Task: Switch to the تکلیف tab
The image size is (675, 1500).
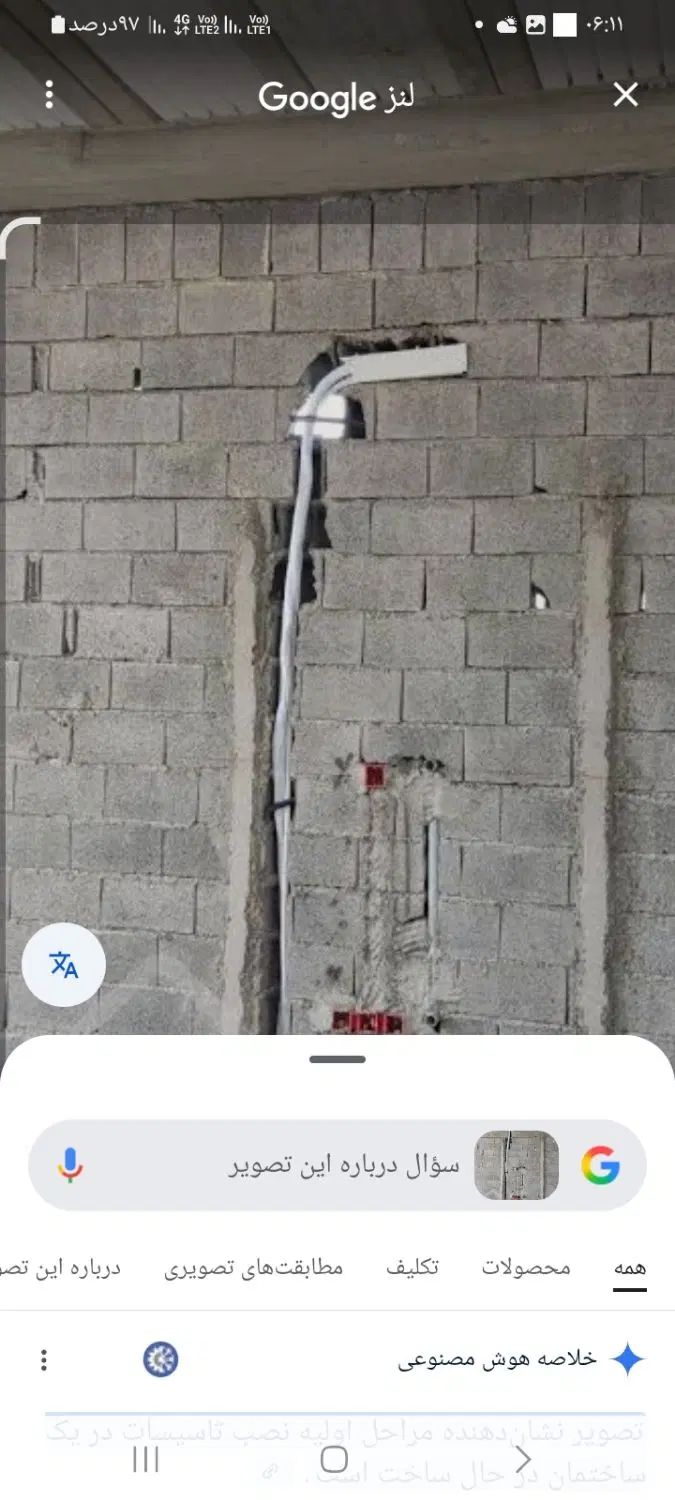Action: (x=412, y=1267)
